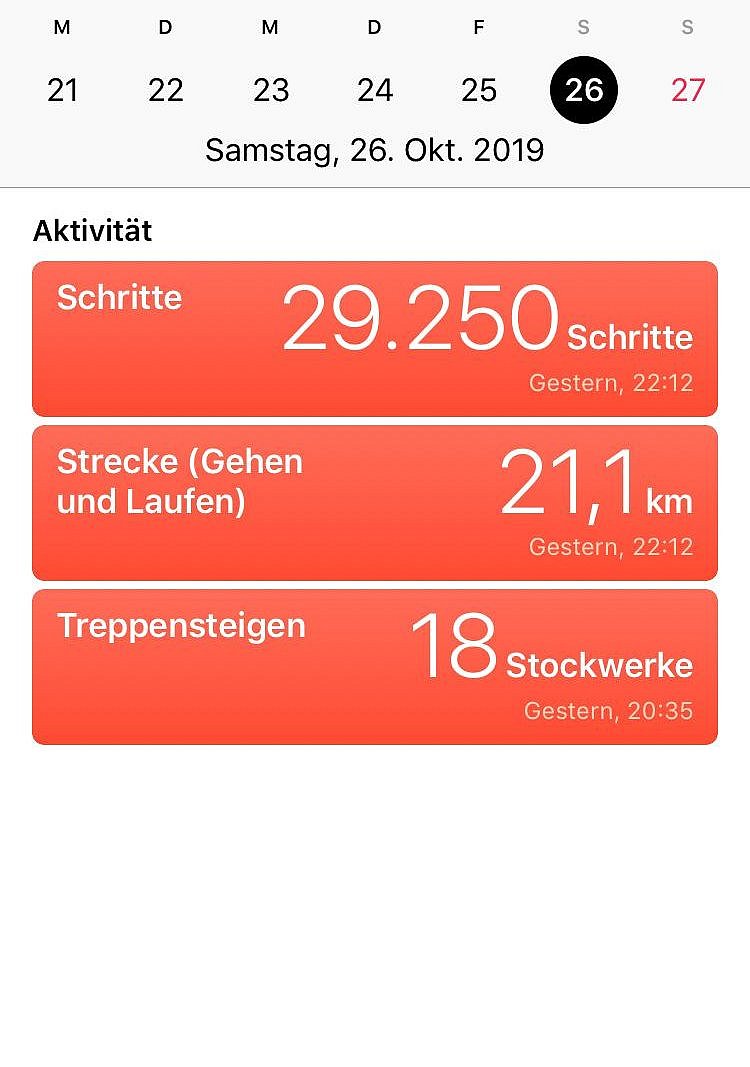Open the Schritte card
750x1067 pixels.
(375, 338)
